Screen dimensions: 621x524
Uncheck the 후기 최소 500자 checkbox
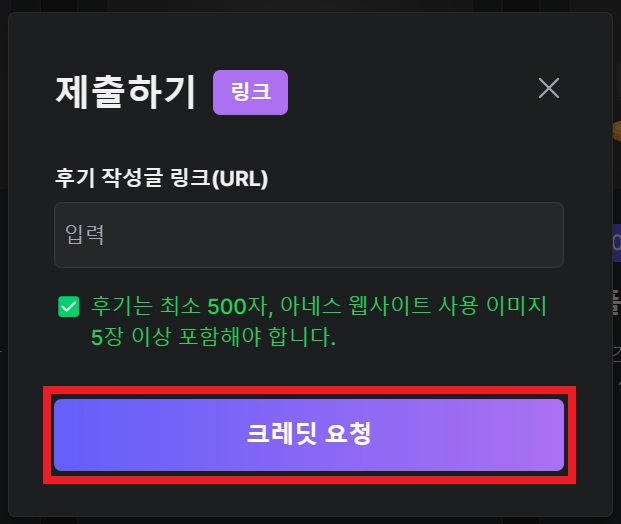coord(68,306)
